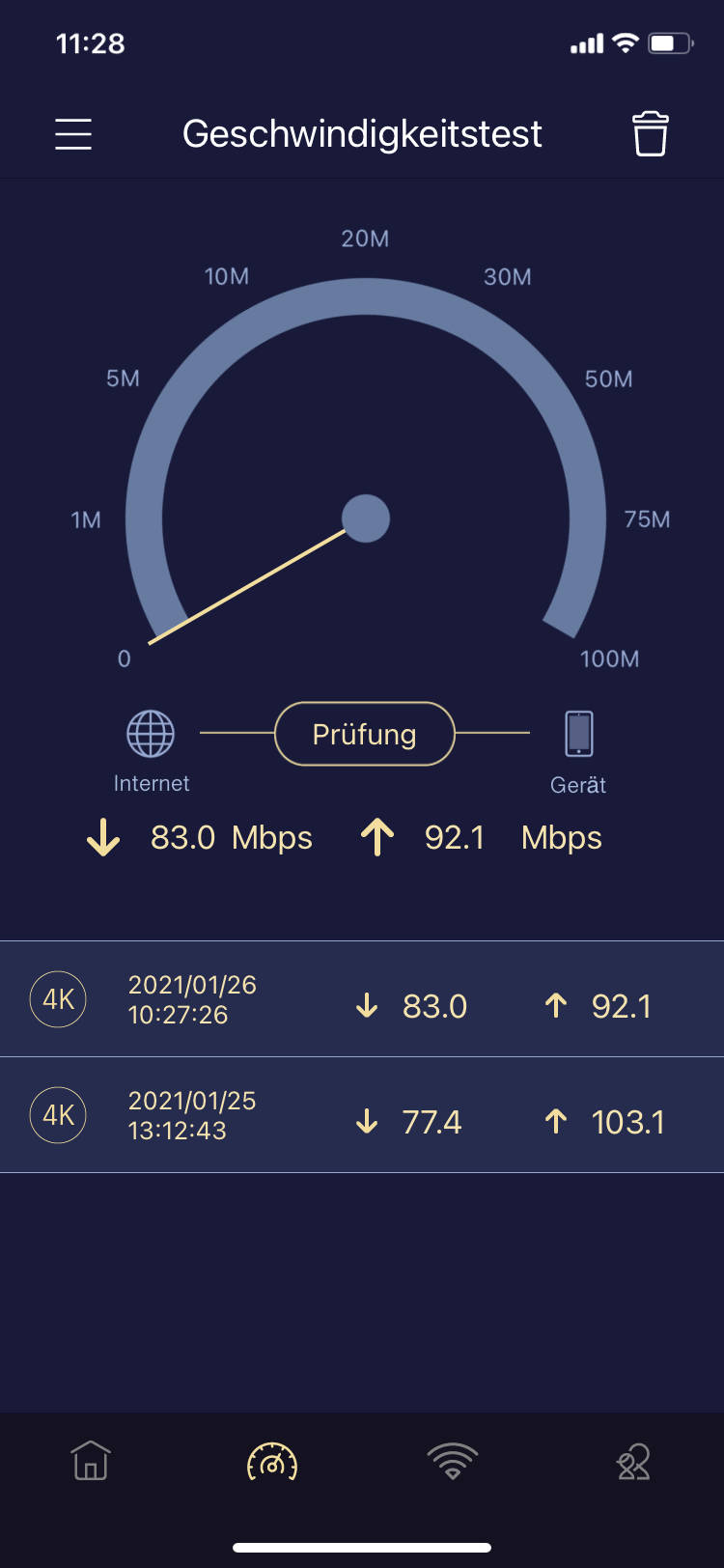Open the 2021/01/25 13:12:43 test result
This screenshot has height=1568, width=724.
pos(362,1115)
